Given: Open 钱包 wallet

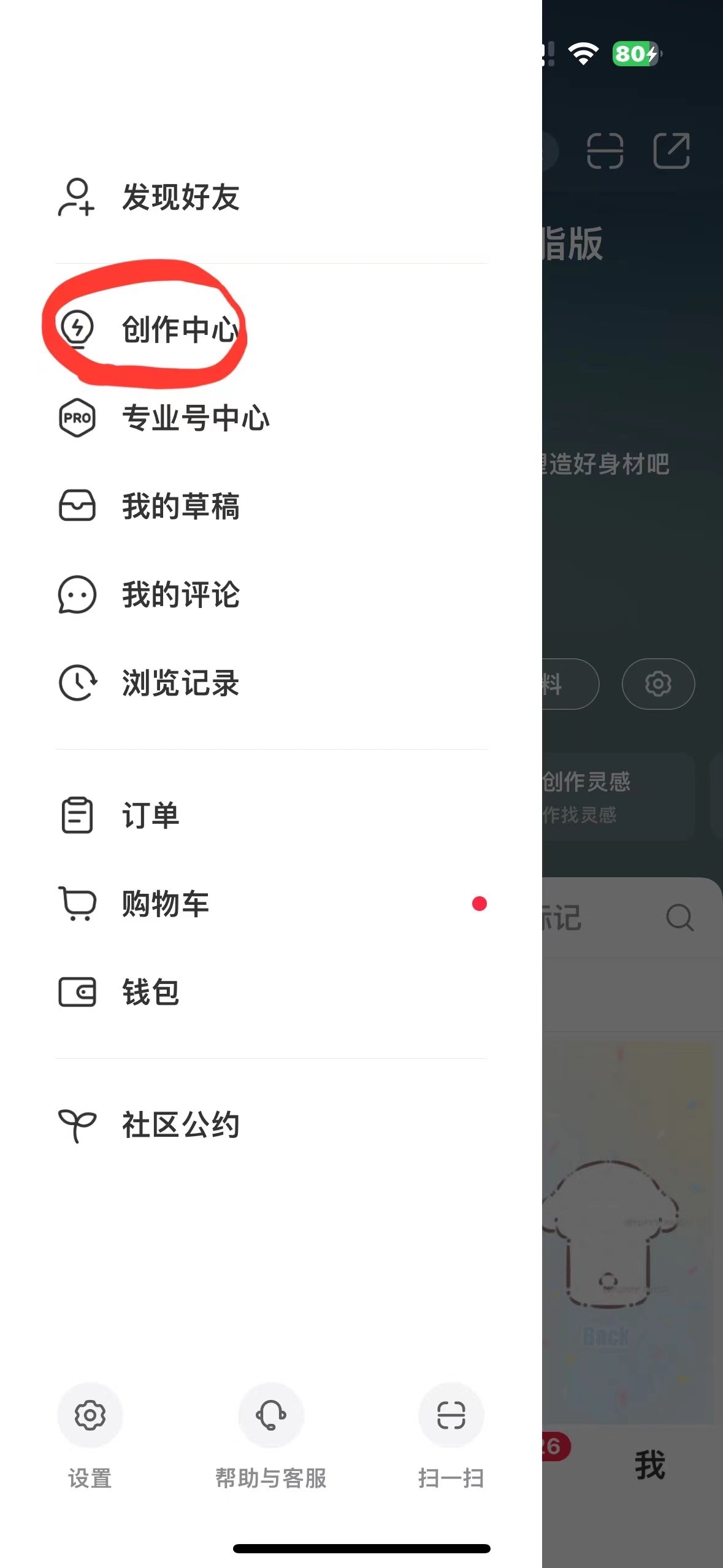Looking at the screenshot, I should [150, 992].
